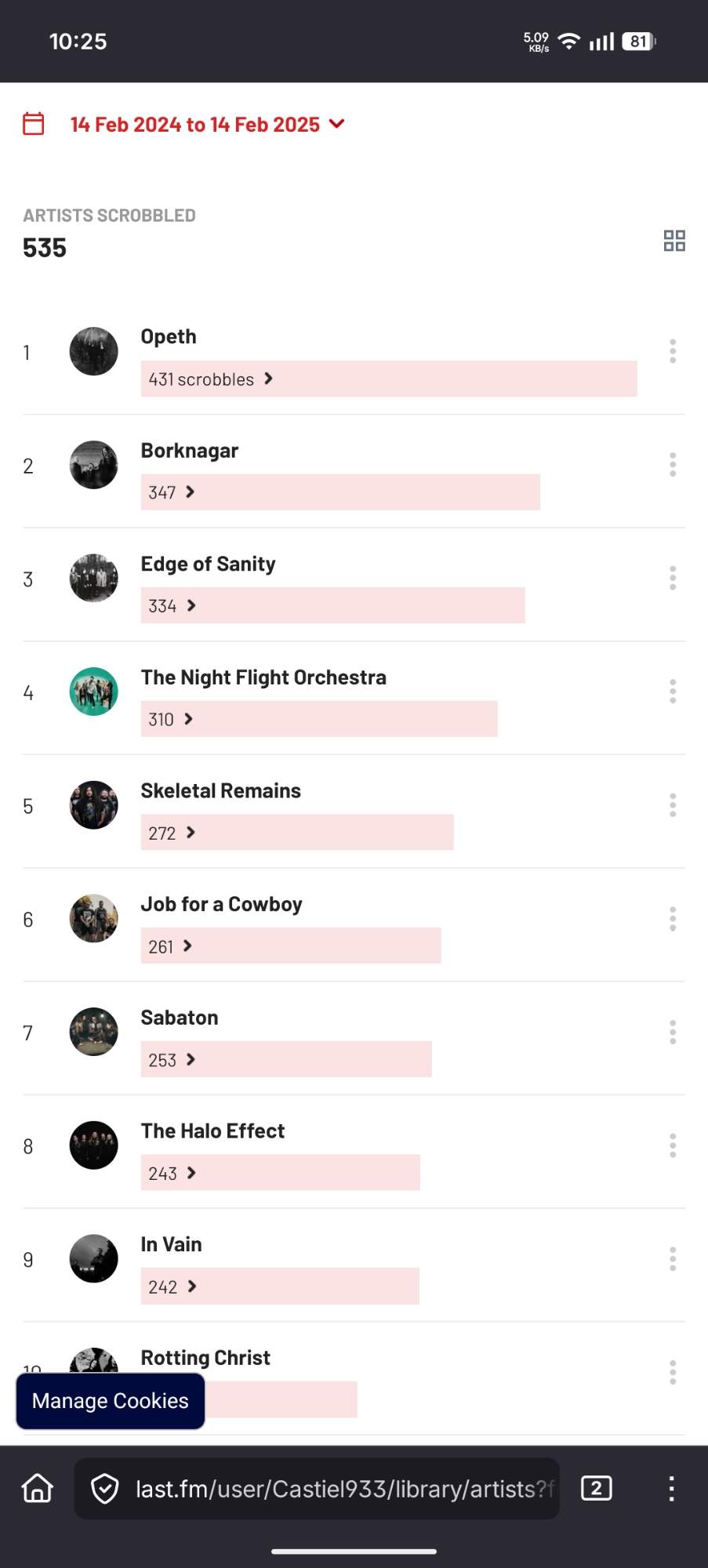Open the Borknagar artist page
708x1568 pixels.
click(190, 451)
